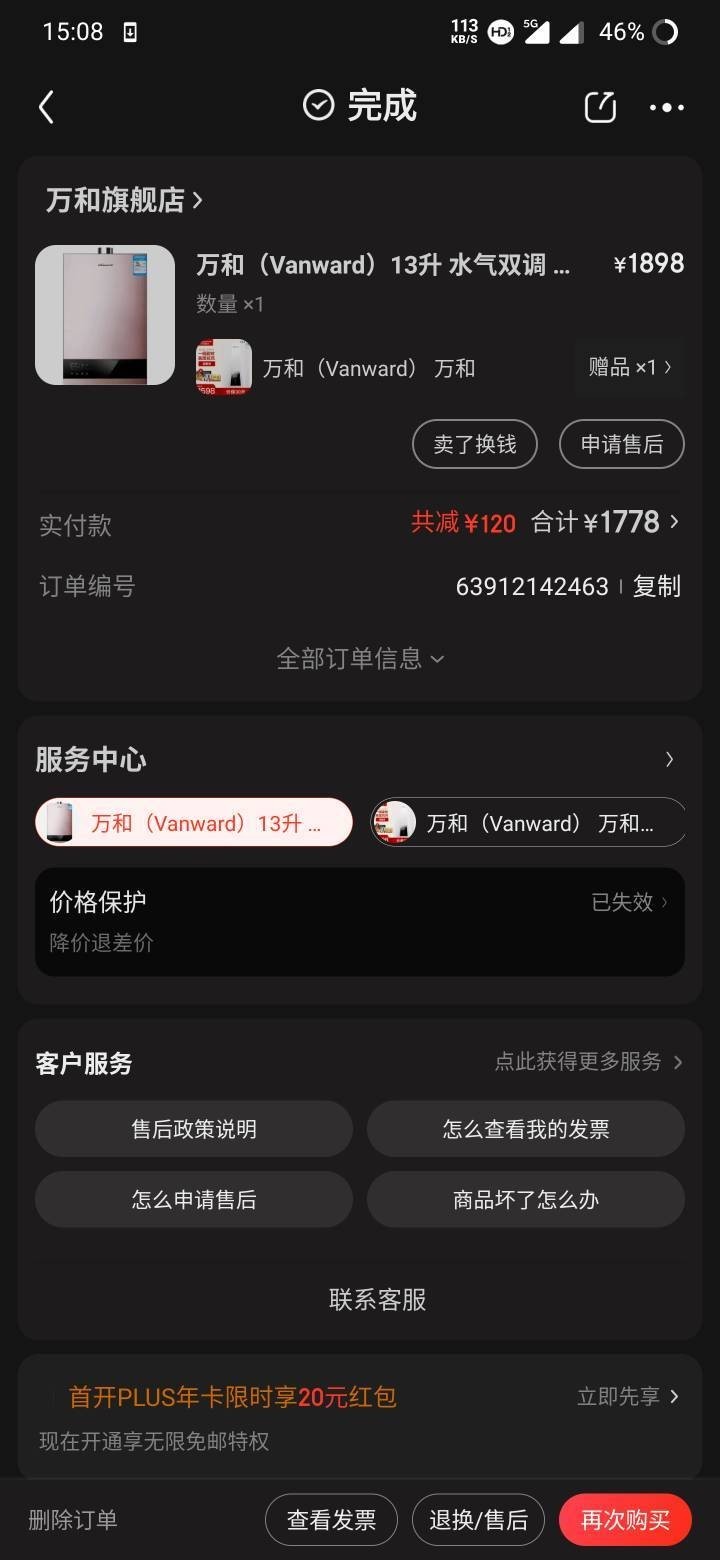The width and height of the screenshot is (720, 1560).
Task: Open the 万和旗舰店 store page
Action: (124, 200)
